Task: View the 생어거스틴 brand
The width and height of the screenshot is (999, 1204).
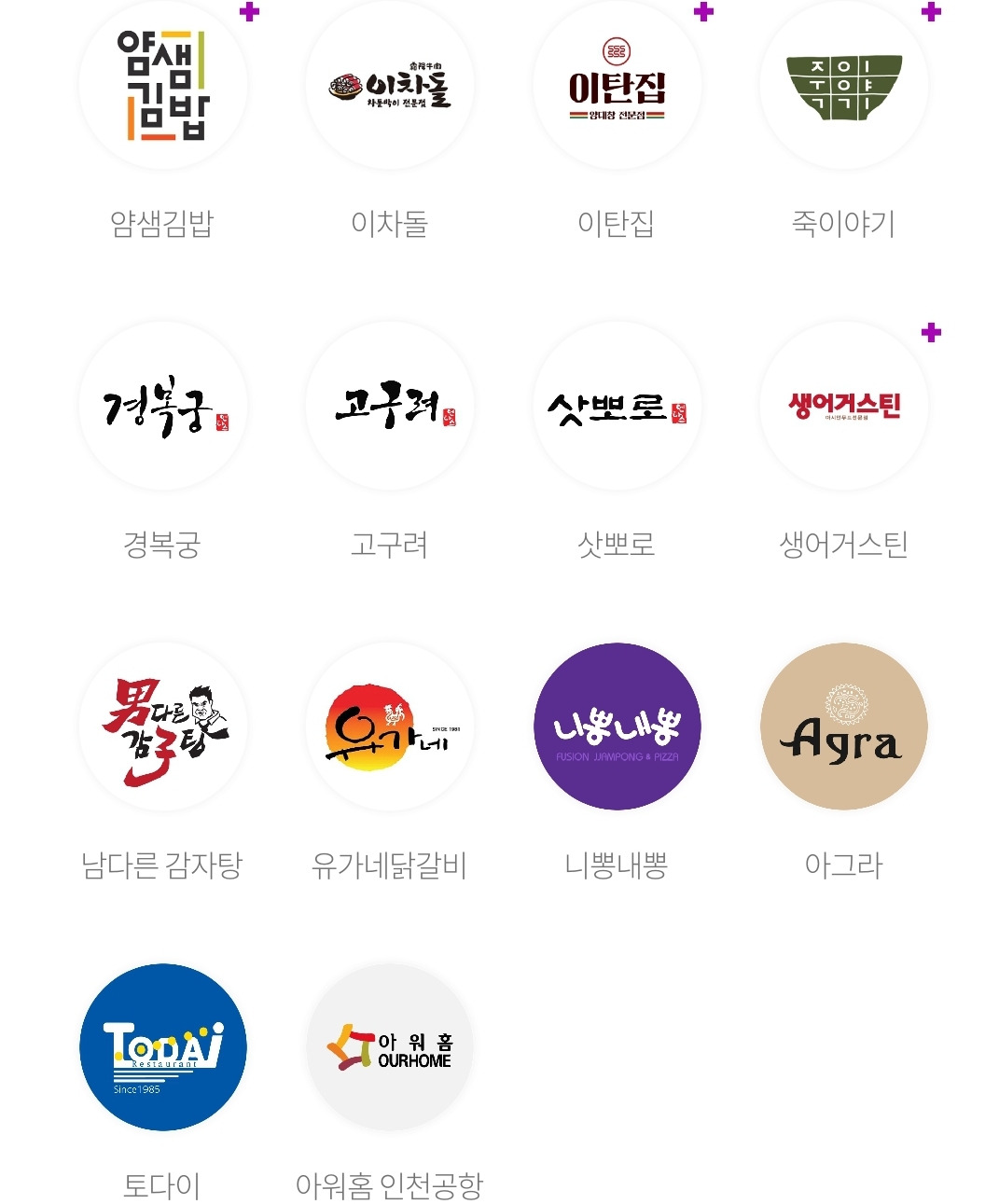Action: [843, 407]
